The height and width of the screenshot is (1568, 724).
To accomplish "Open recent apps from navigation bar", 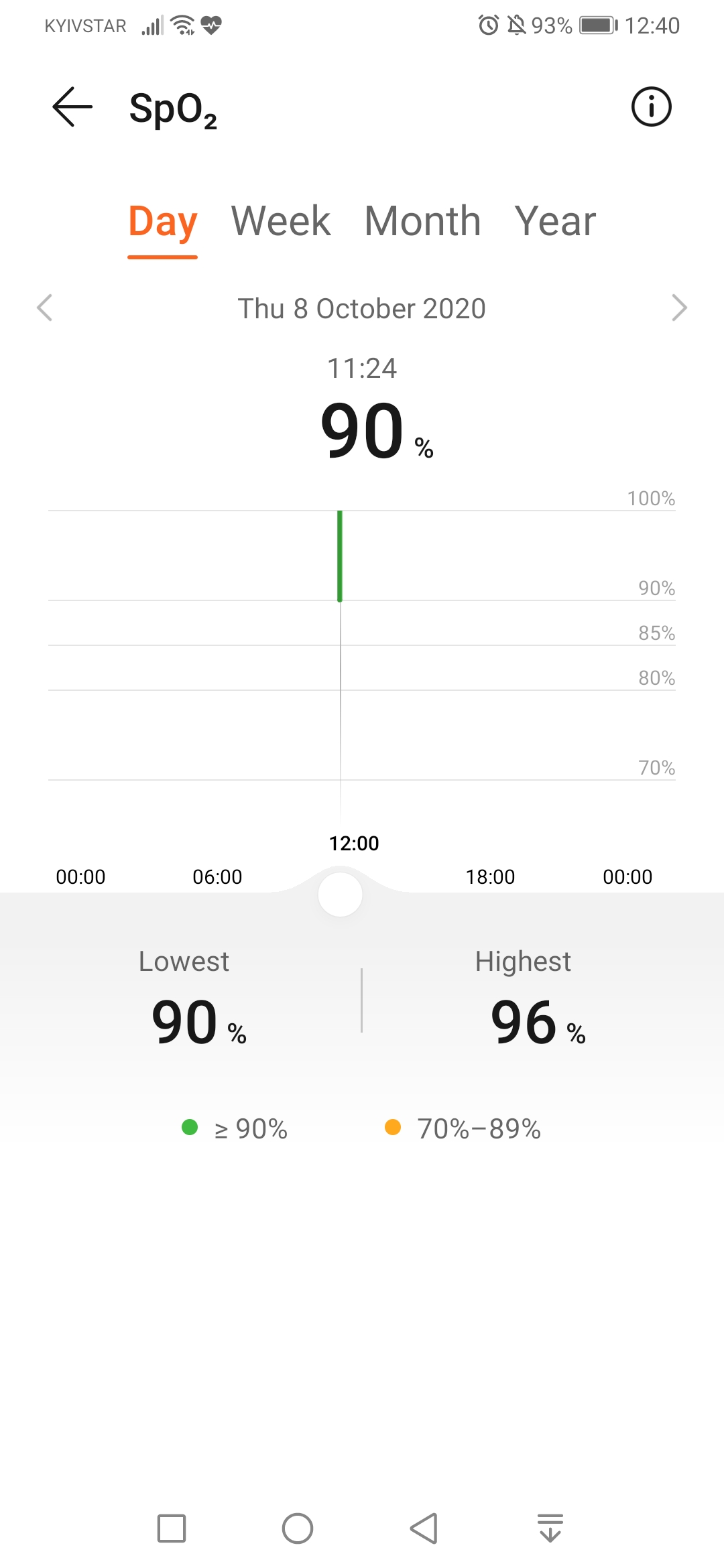I will coord(172,1528).
